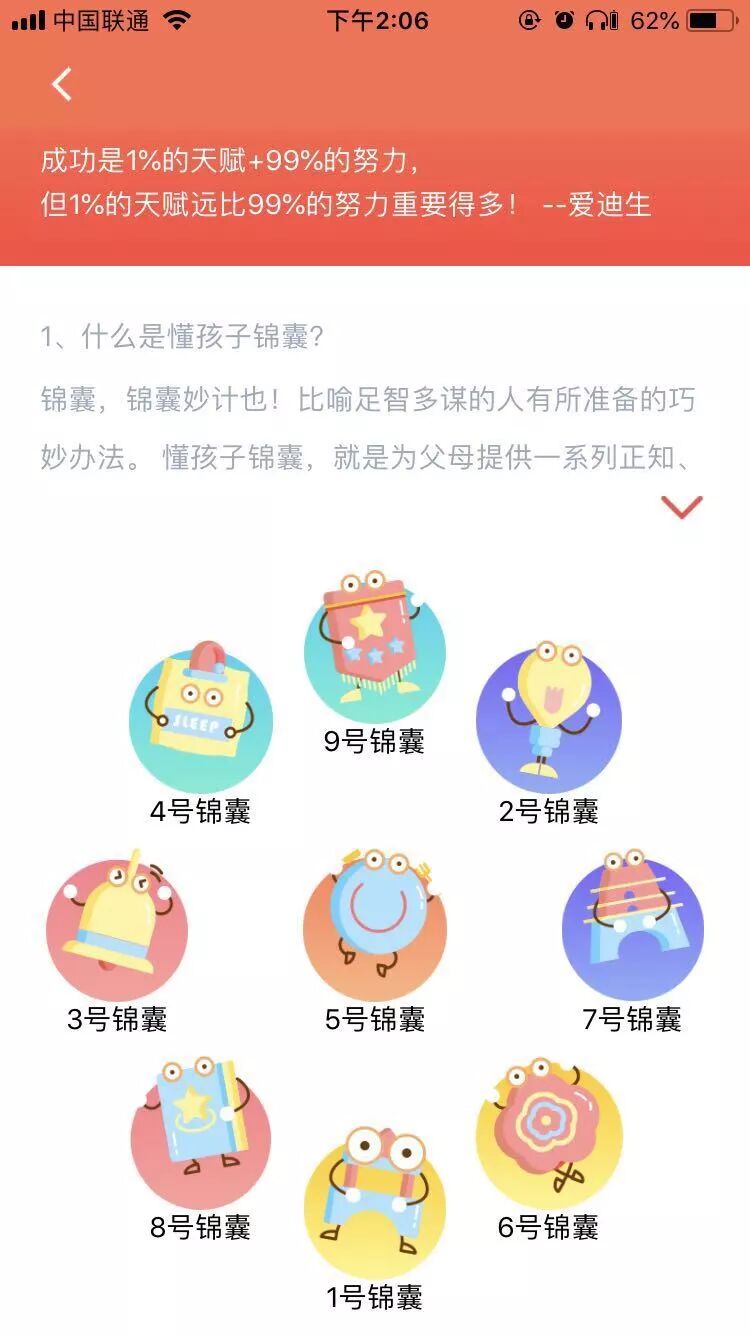The height and width of the screenshot is (1334, 750).
Task: Open the 2号锦囊 lightbulb icon
Action: [x=548, y=718]
